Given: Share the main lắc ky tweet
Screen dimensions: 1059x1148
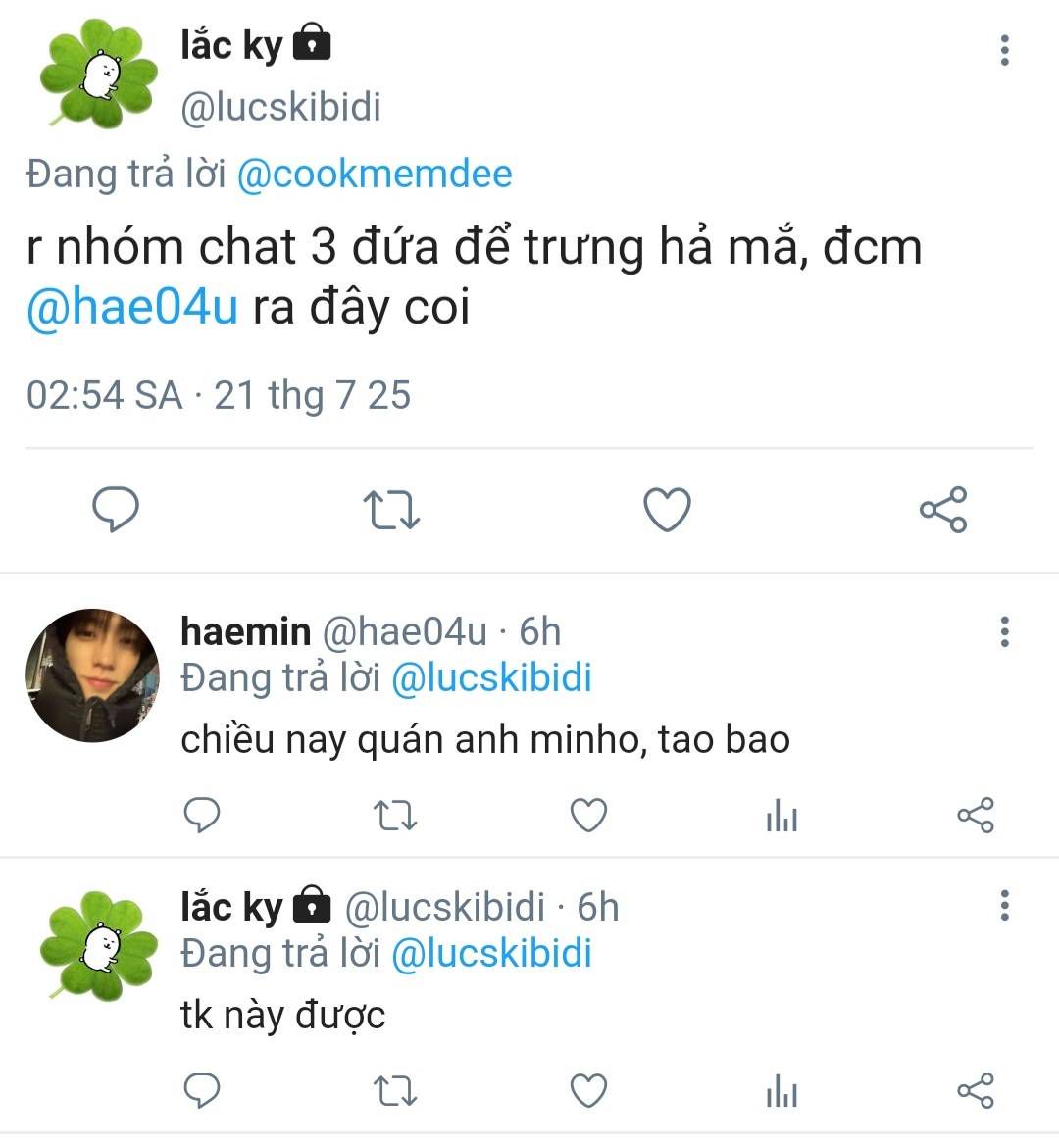Looking at the screenshot, I should pyautogui.click(x=943, y=510).
